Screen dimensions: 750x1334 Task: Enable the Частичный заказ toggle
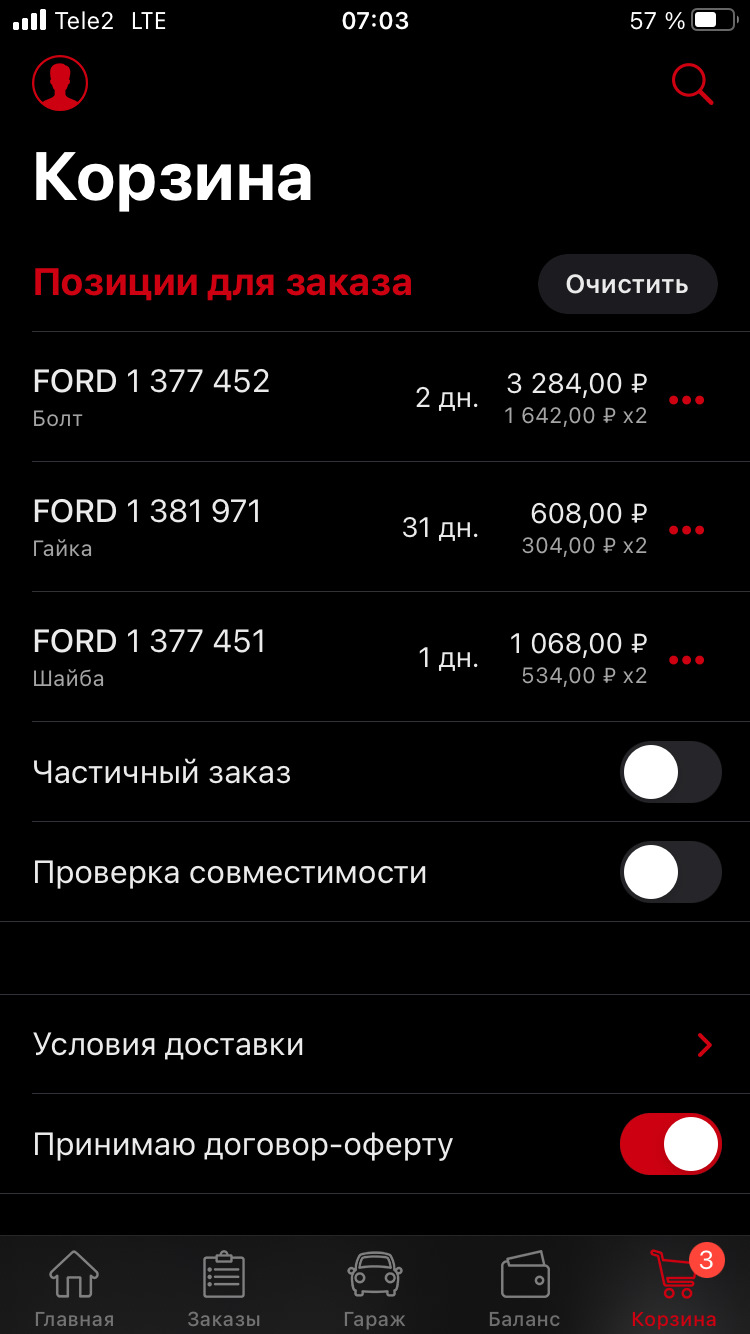(671, 772)
